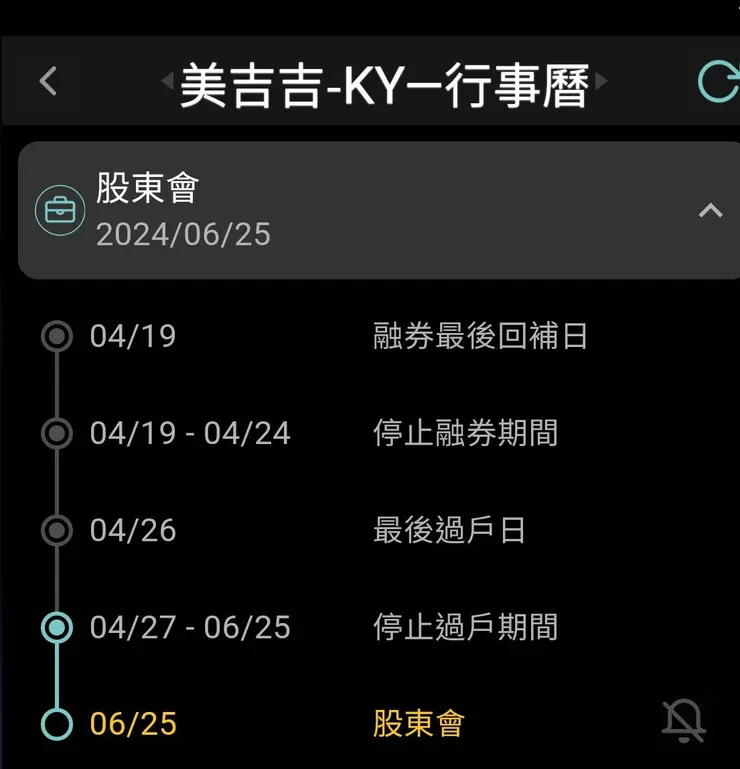Image resolution: width=740 pixels, height=769 pixels.
Task: Select the timeline dot beside 04/19
Action: (57, 336)
